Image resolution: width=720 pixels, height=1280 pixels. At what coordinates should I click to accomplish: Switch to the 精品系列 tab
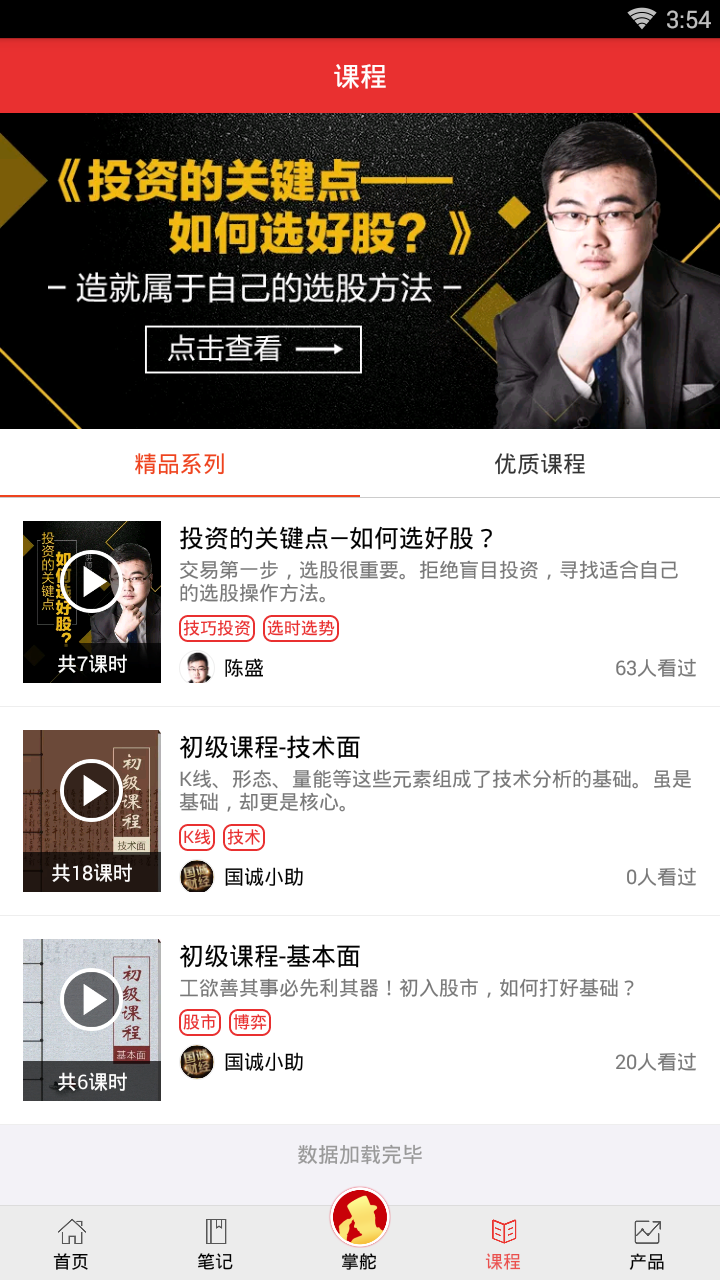[x=180, y=464]
